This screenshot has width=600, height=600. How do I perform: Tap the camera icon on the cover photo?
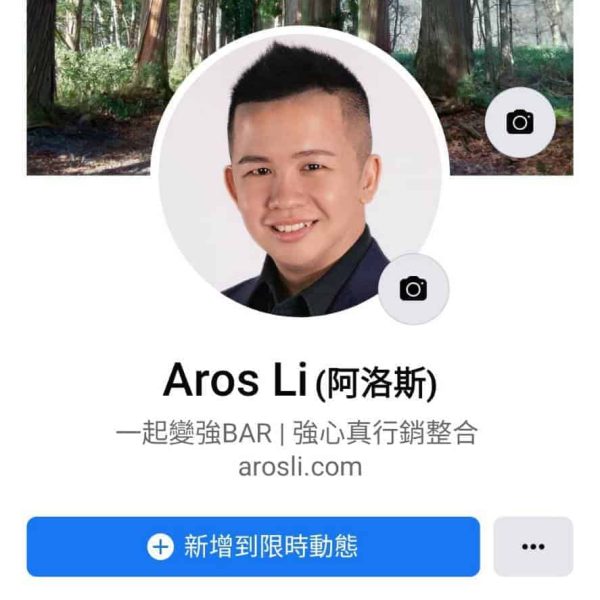pos(519,123)
